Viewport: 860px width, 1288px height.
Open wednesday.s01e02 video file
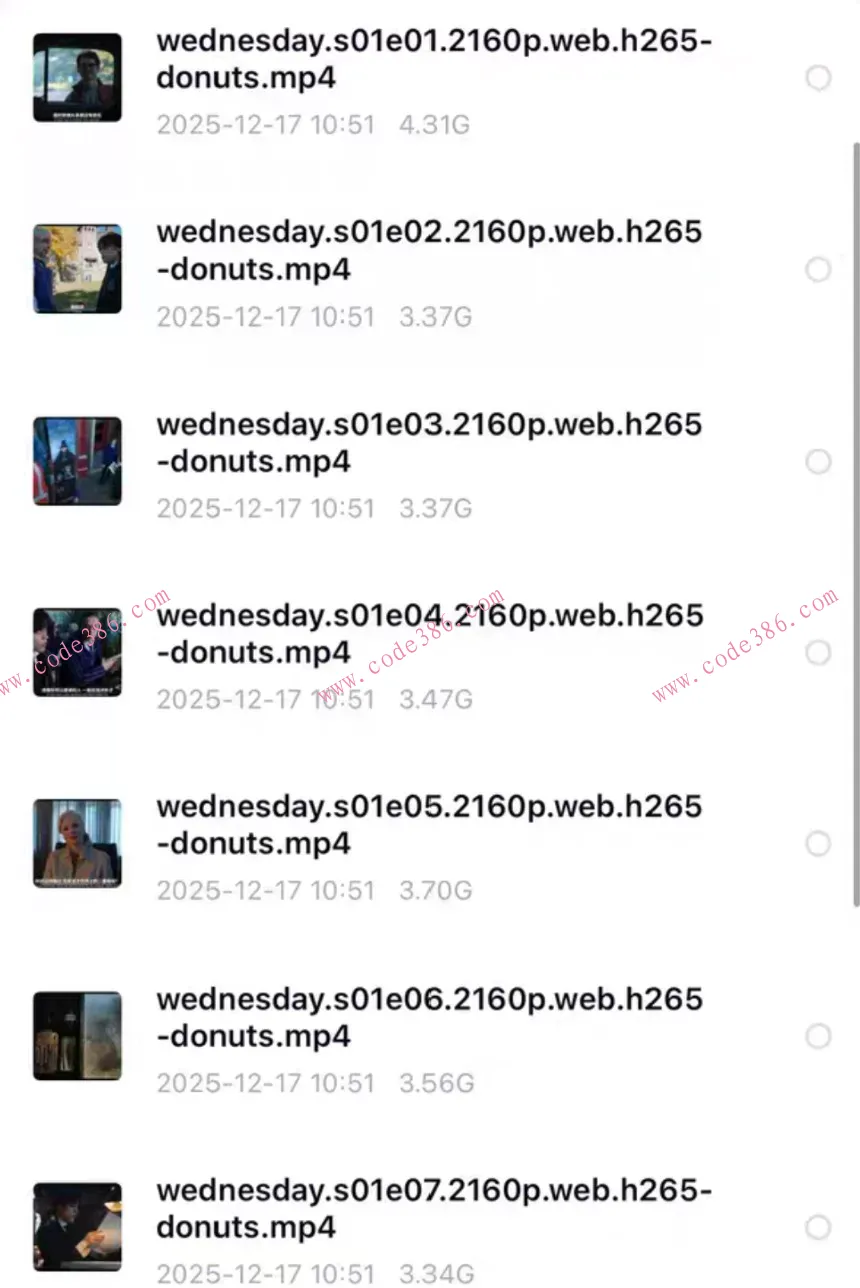[x=429, y=251]
